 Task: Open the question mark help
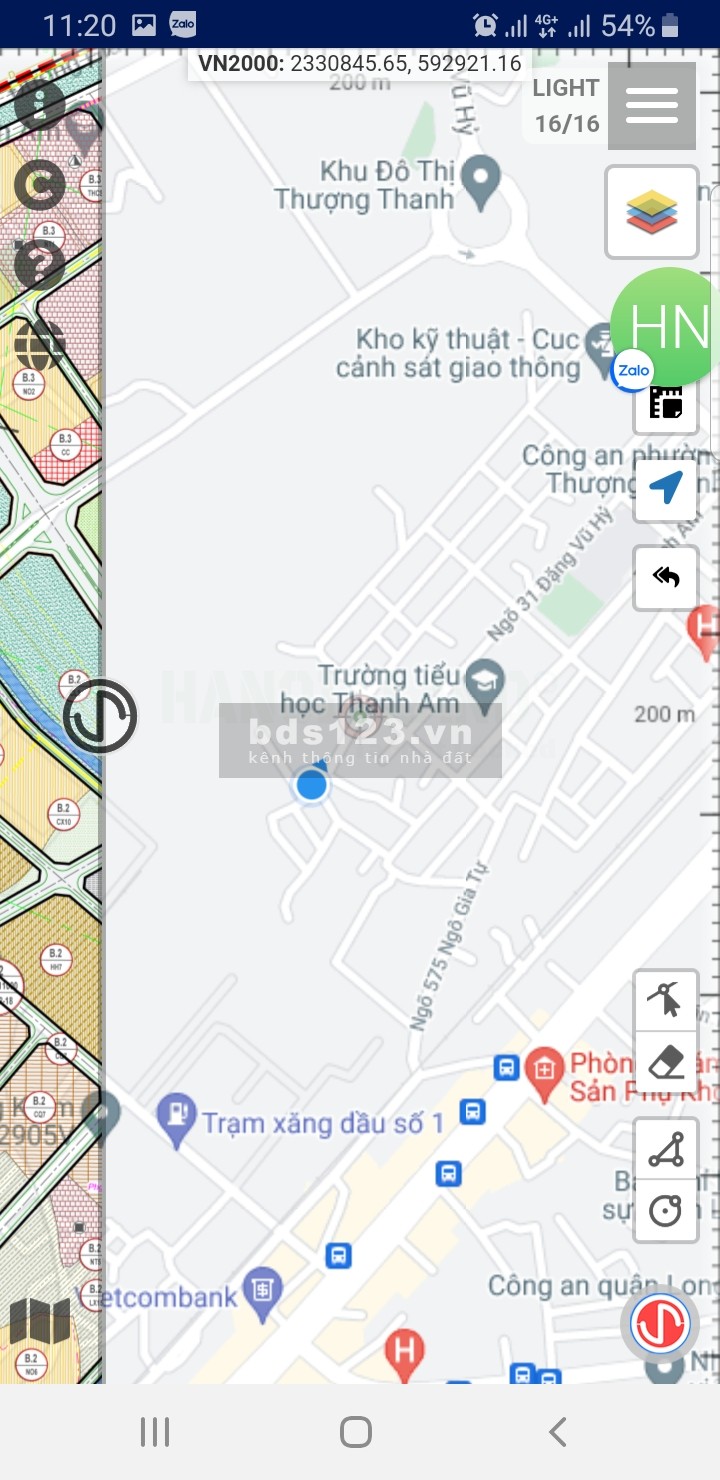click(40, 265)
